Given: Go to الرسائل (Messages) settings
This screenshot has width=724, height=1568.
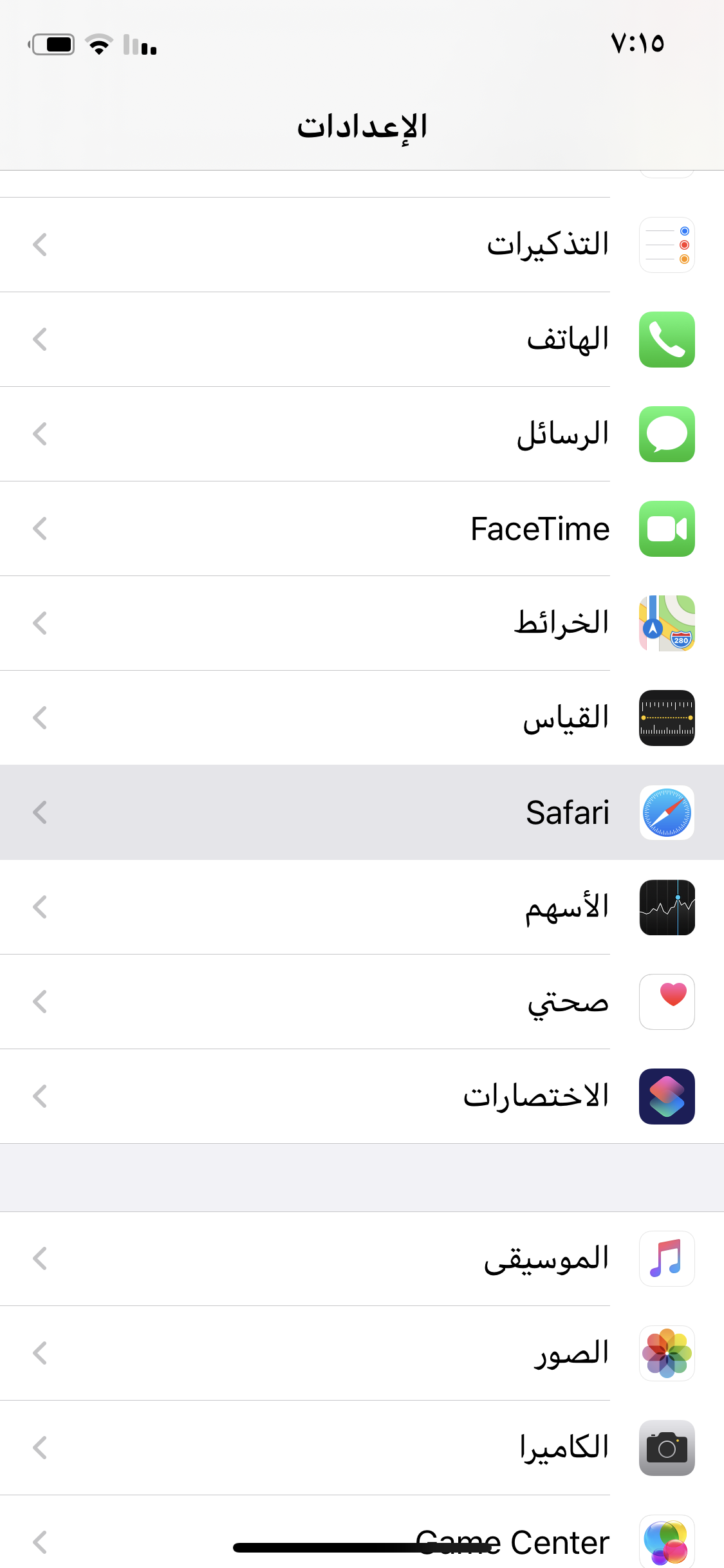Looking at the screenshot, I should [x=362, y=434].
